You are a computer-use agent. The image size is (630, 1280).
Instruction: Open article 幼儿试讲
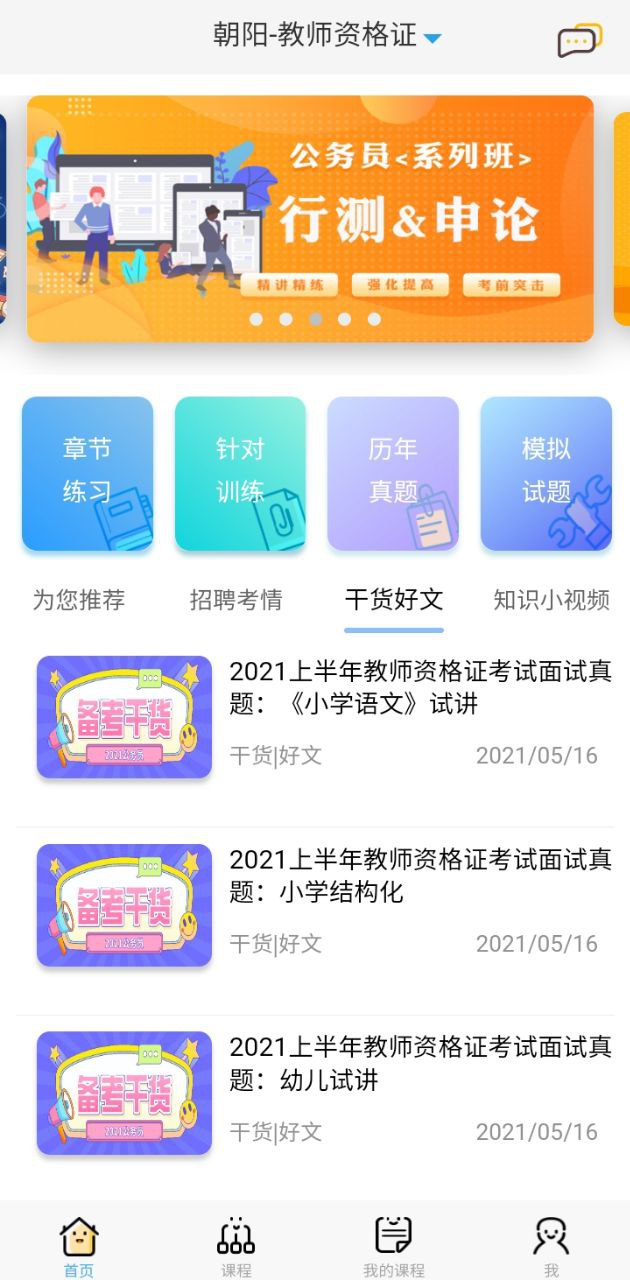coord(418,1064)
